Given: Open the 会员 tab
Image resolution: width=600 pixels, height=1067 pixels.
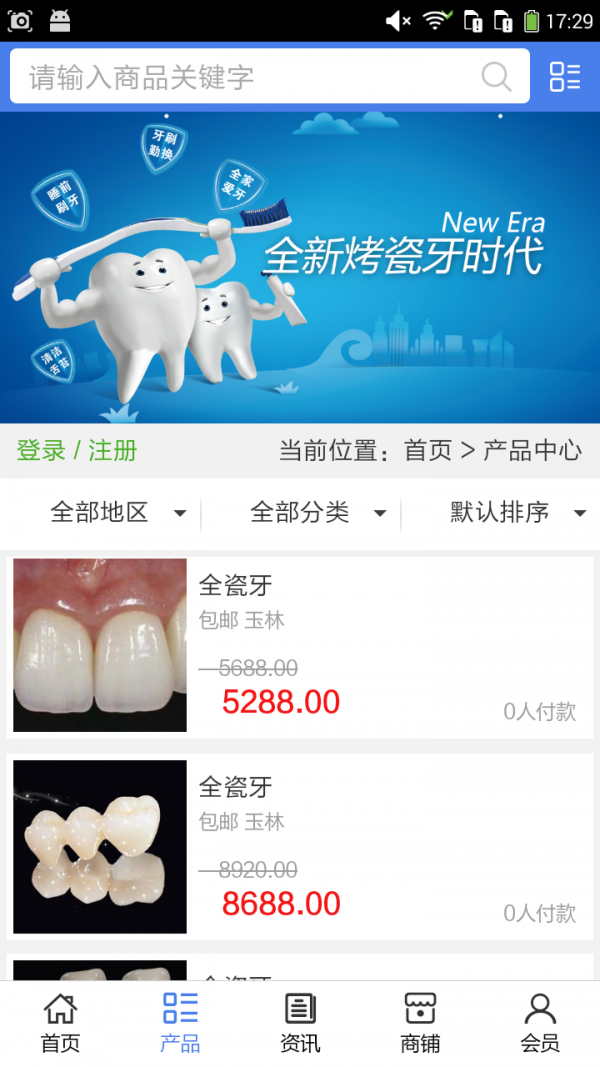Looking at the screenshot, I should click(540, 1023).
